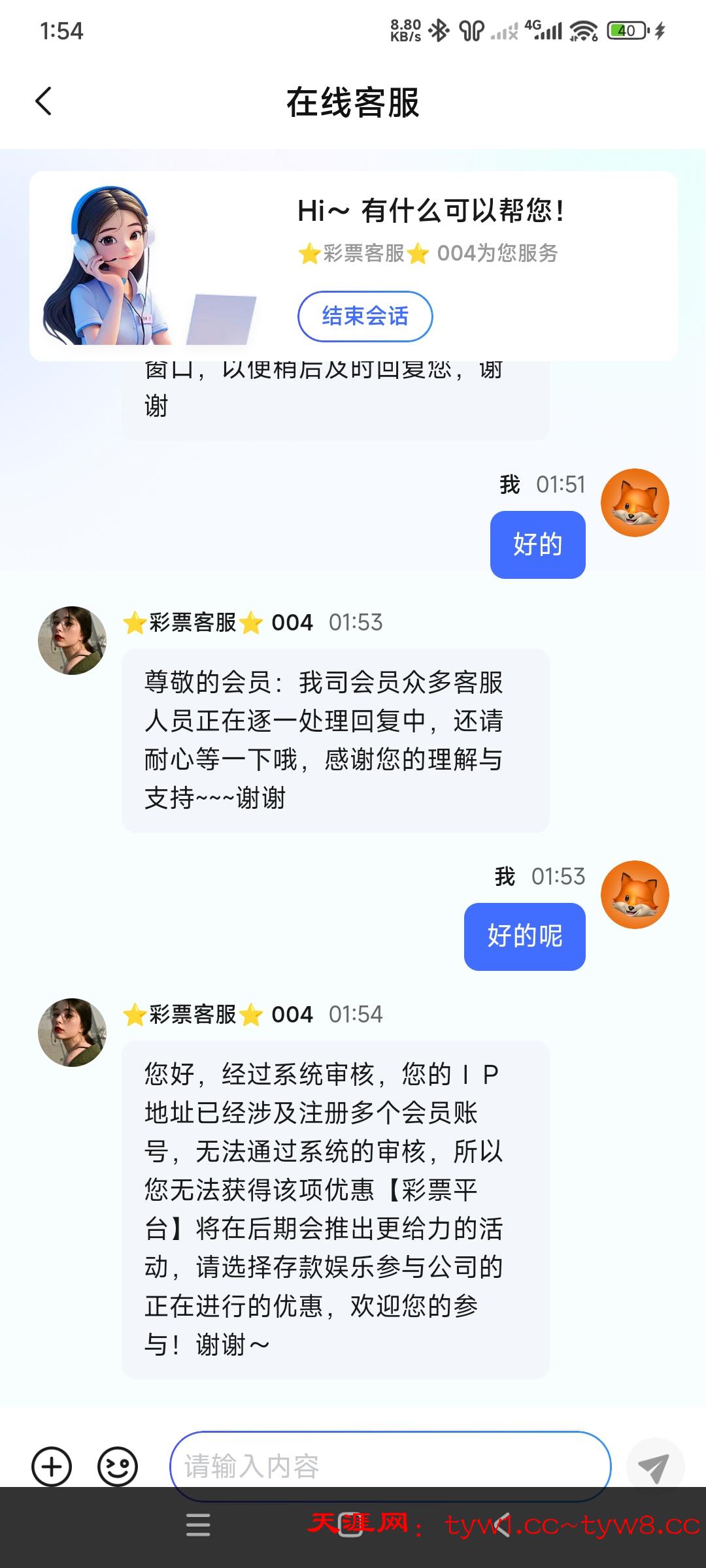Send the message with paper plane icon

tap(654, 1467)
